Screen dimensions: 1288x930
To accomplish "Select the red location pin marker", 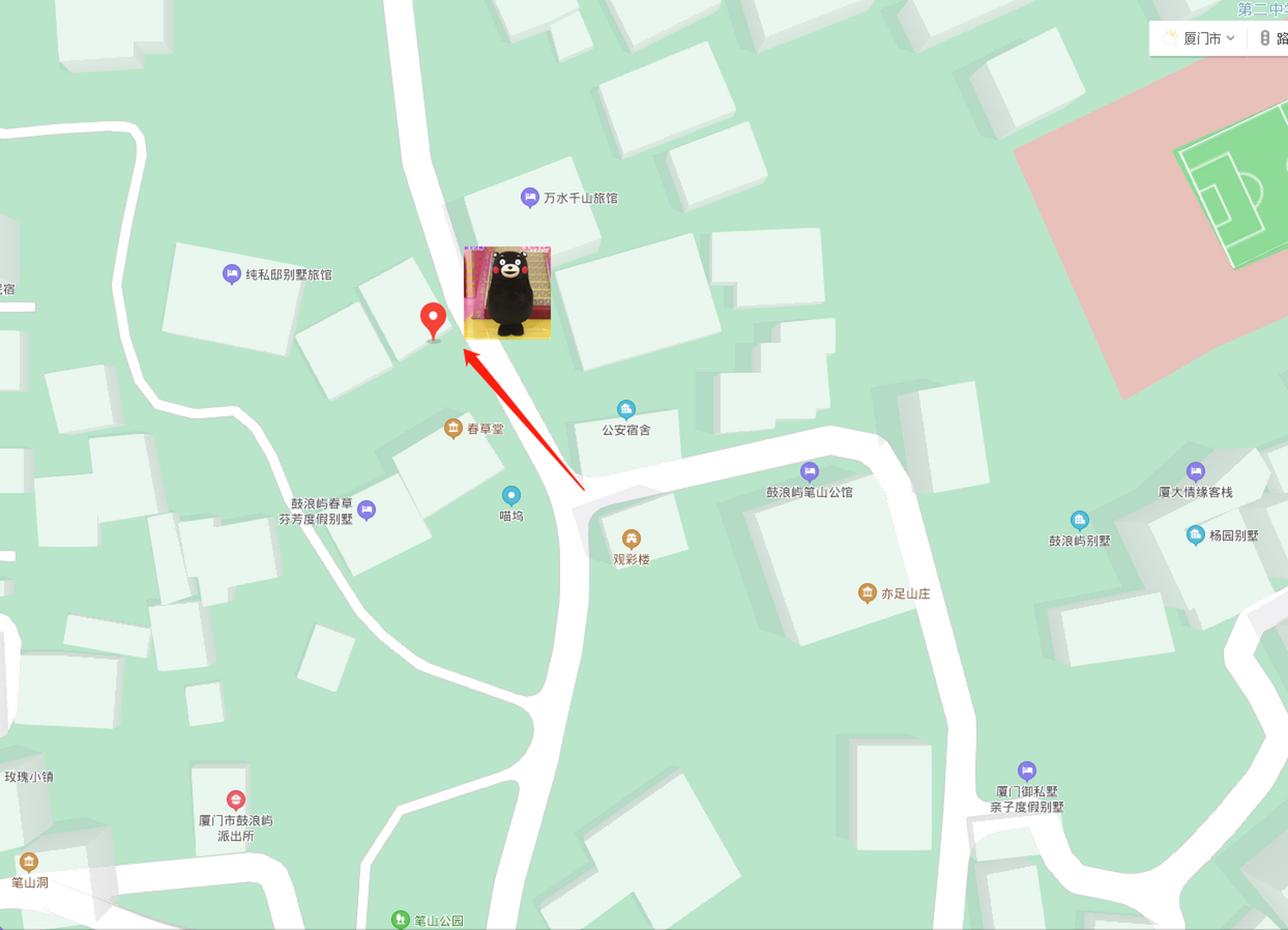I will pyautogui.click(x=433, y=319).
